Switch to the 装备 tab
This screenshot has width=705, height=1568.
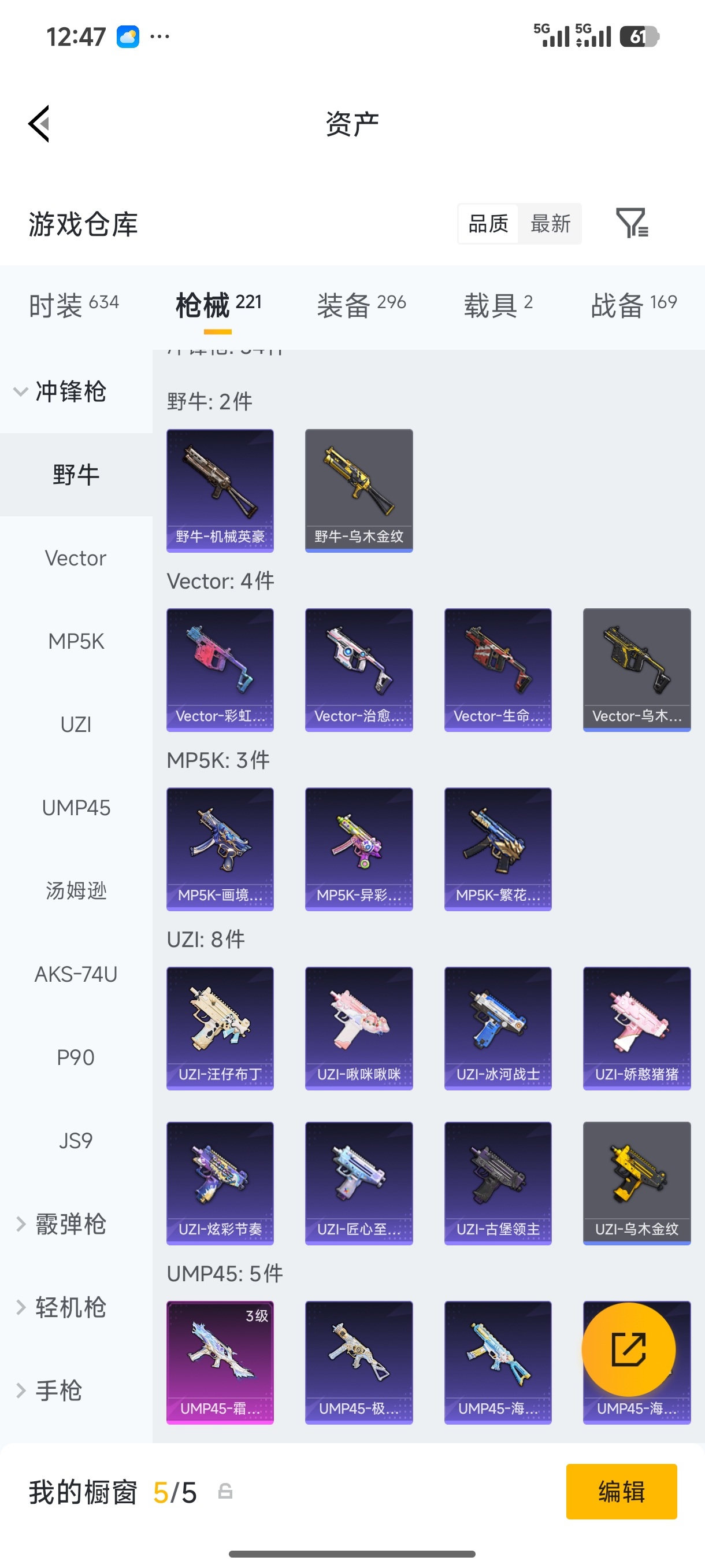coord(361,304)
